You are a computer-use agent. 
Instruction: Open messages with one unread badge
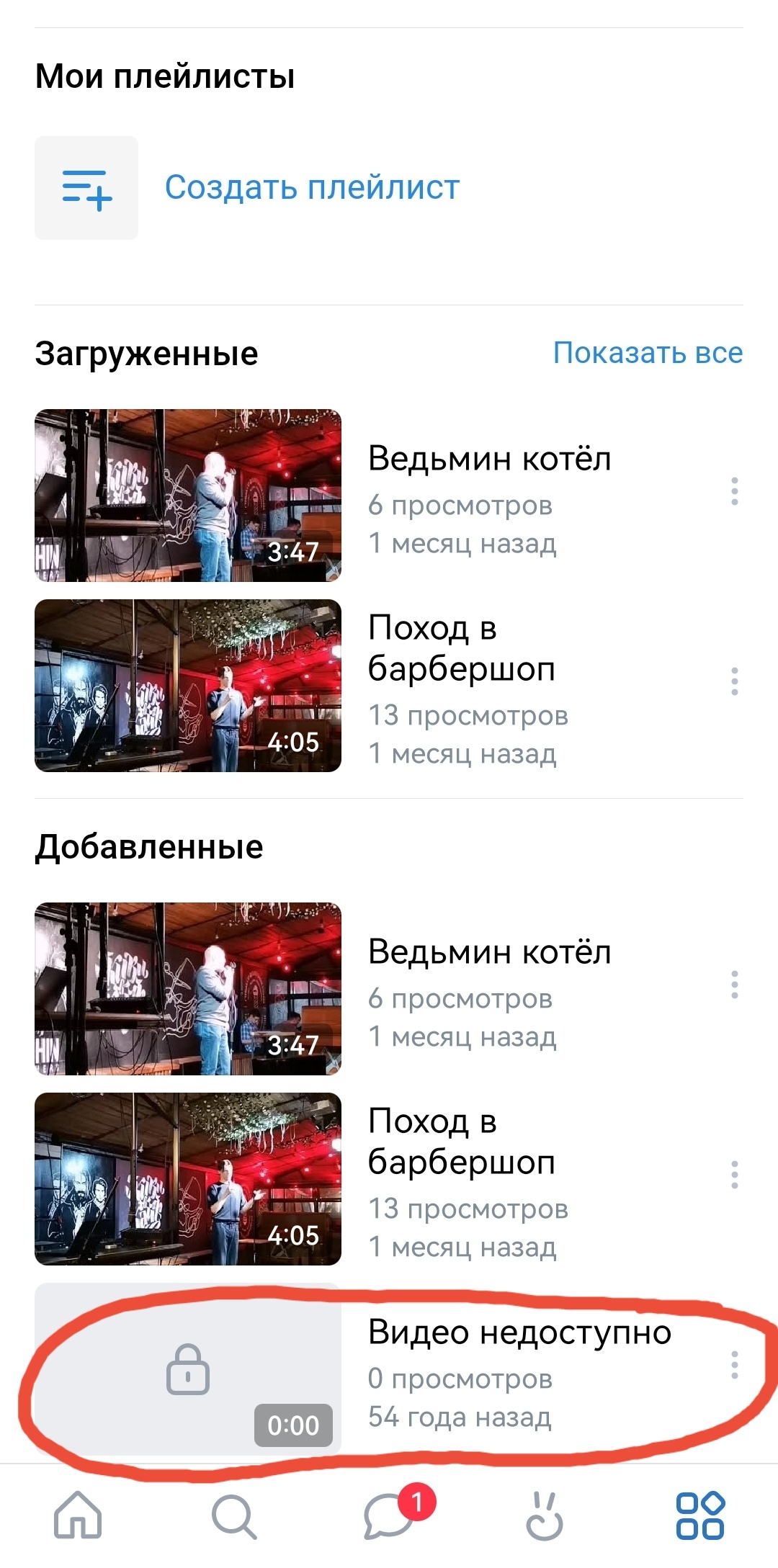coord(389,1515)
